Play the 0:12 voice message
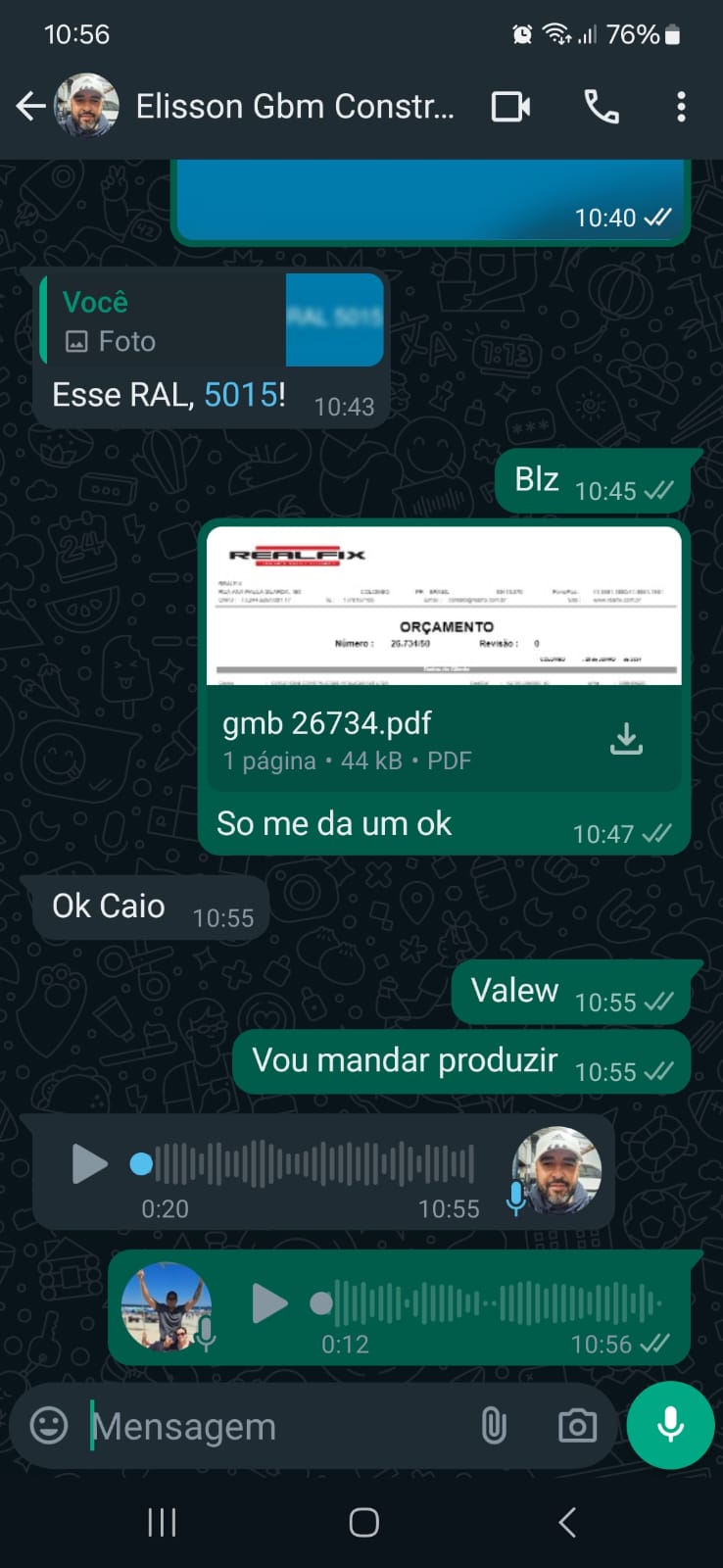 269,1303
